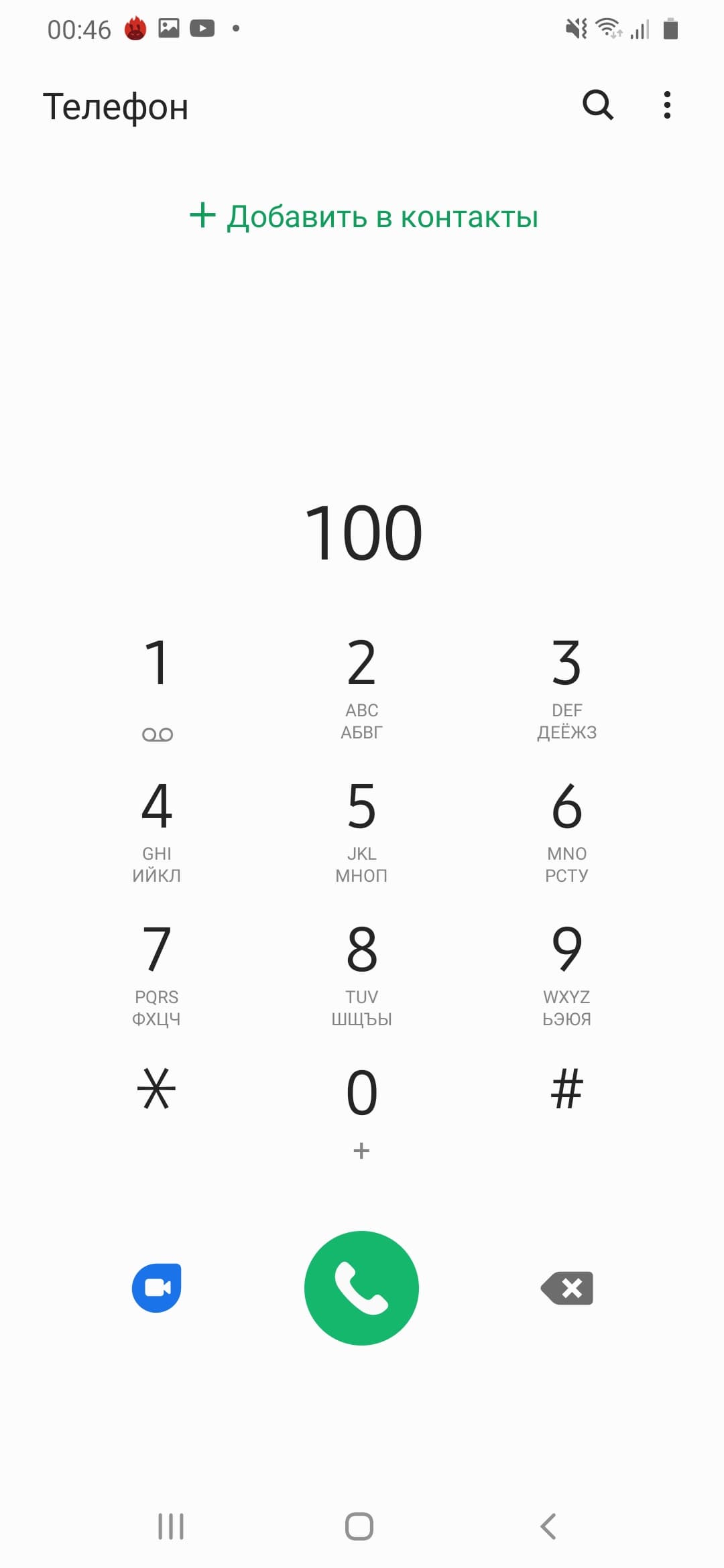Dial digit 8 (TUV)
The image size is (724, 1568).
pos(361,972)
